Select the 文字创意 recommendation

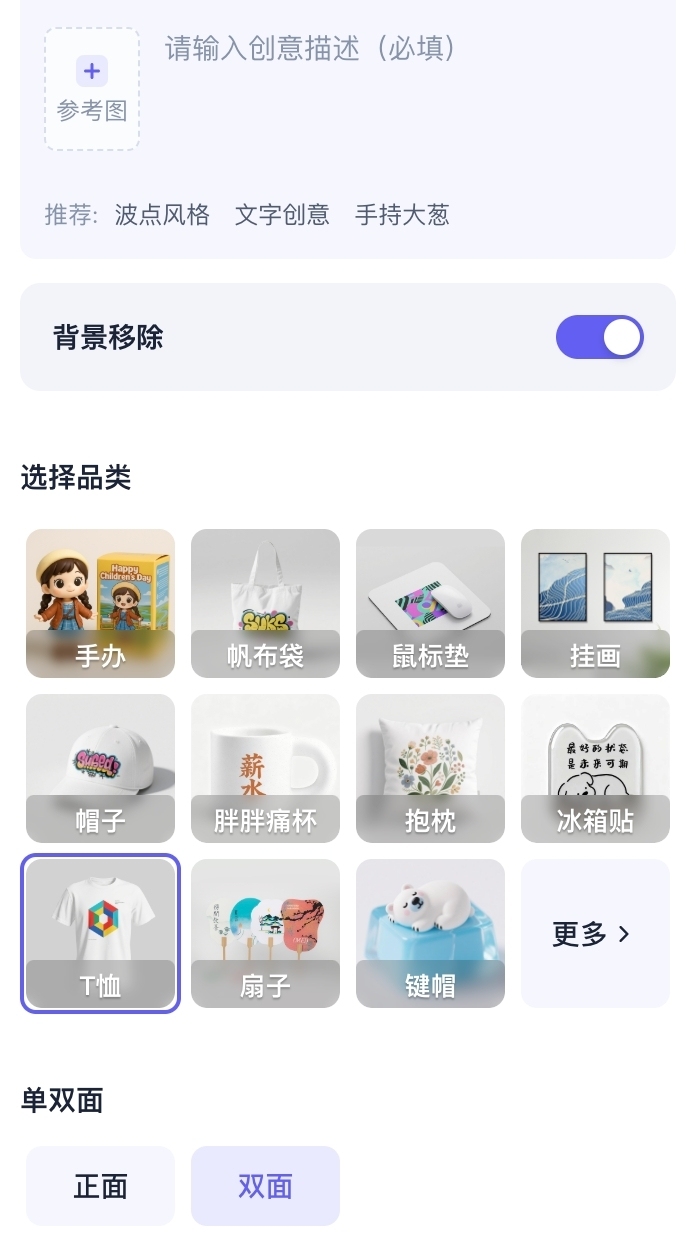(282, 215)
